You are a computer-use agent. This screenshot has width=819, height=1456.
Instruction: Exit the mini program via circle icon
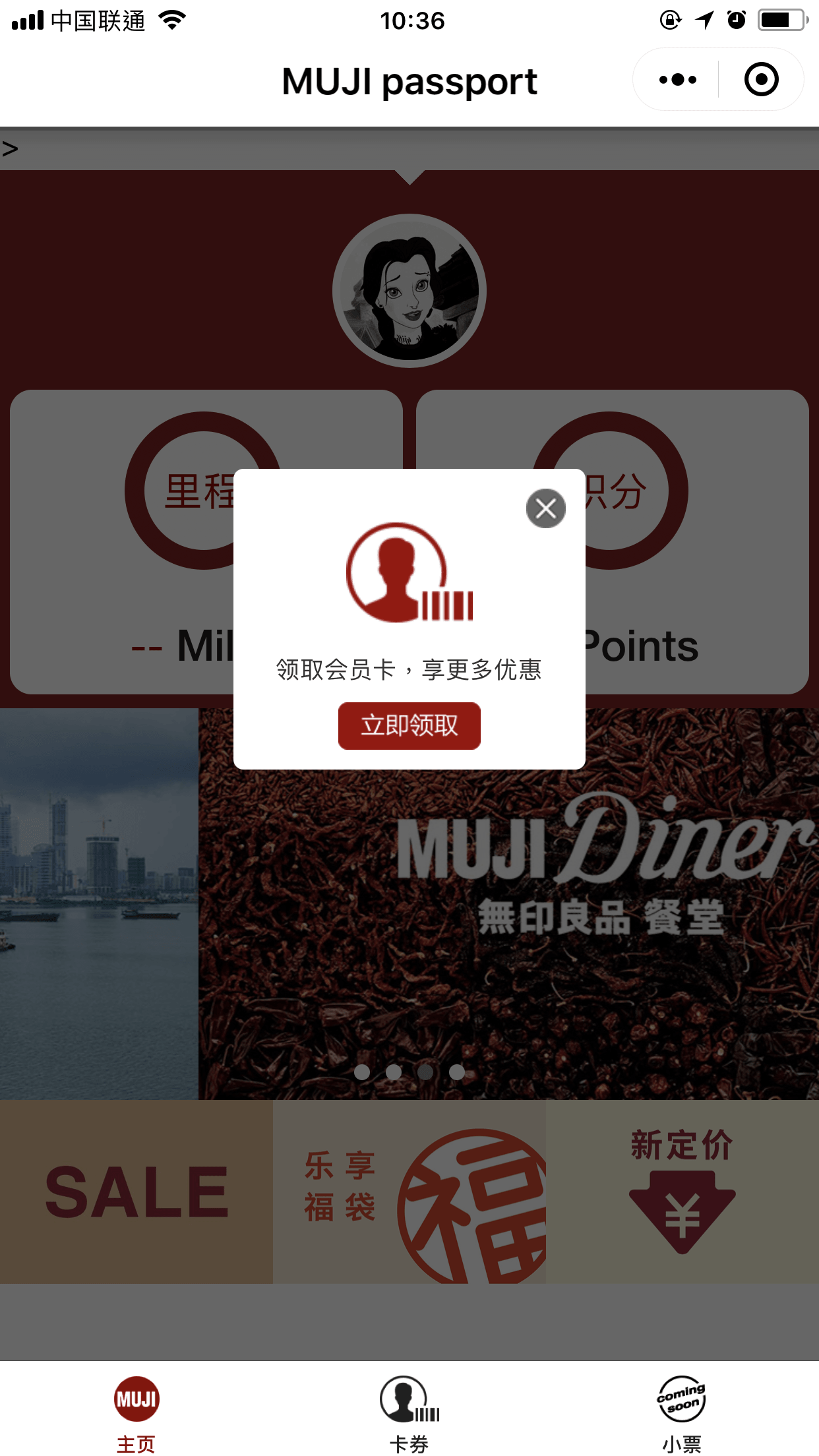point(761,80)
